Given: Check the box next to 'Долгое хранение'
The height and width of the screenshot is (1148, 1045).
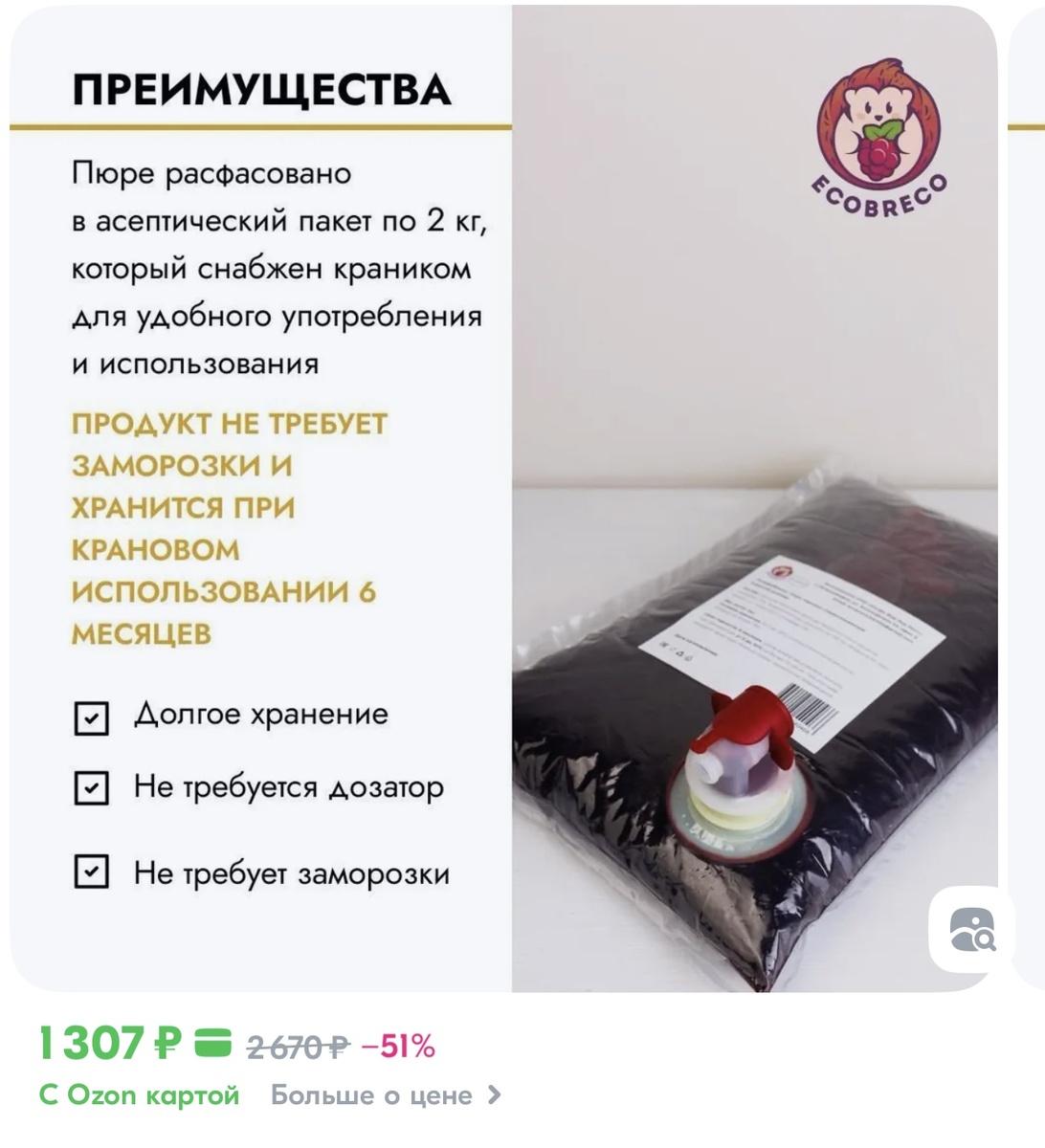Looking at the screenshot, I should pyautogui.click(x=91, y=715).
